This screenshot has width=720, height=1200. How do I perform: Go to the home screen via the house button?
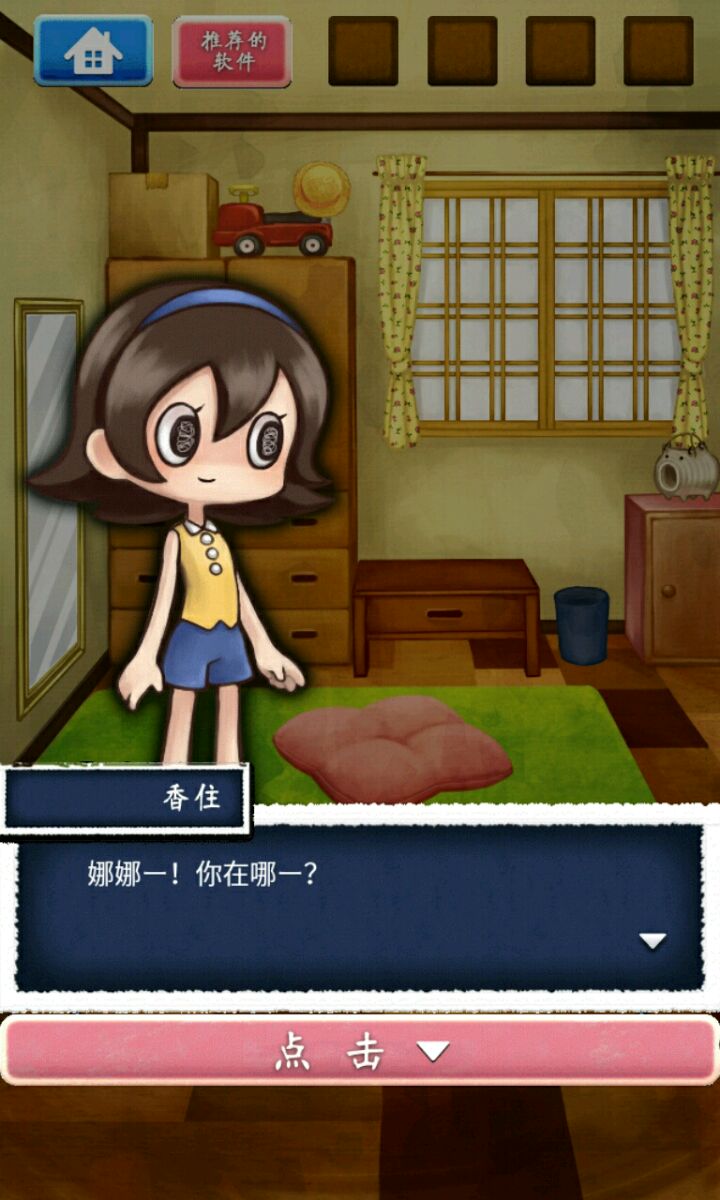pos(93,50)
